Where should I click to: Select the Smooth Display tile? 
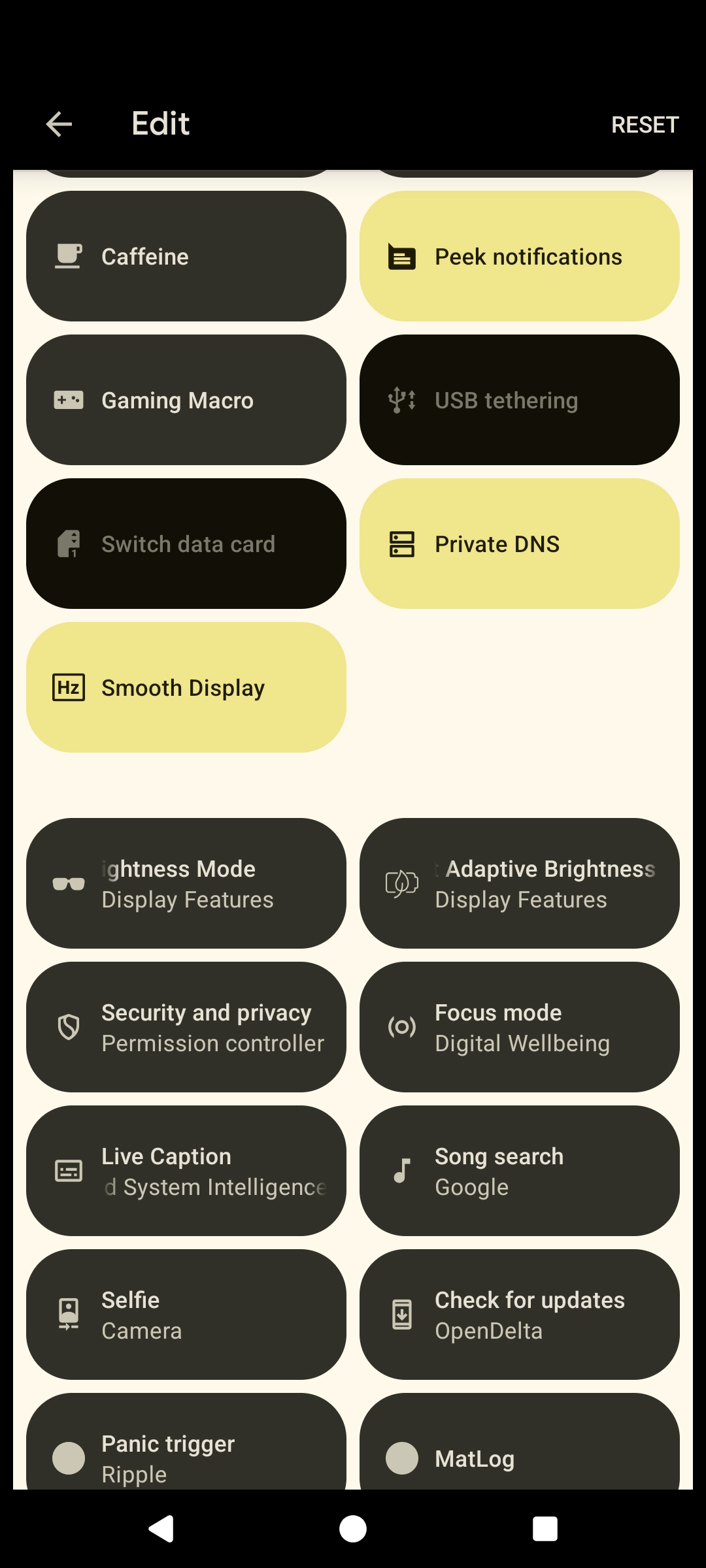tap(186, 687)
